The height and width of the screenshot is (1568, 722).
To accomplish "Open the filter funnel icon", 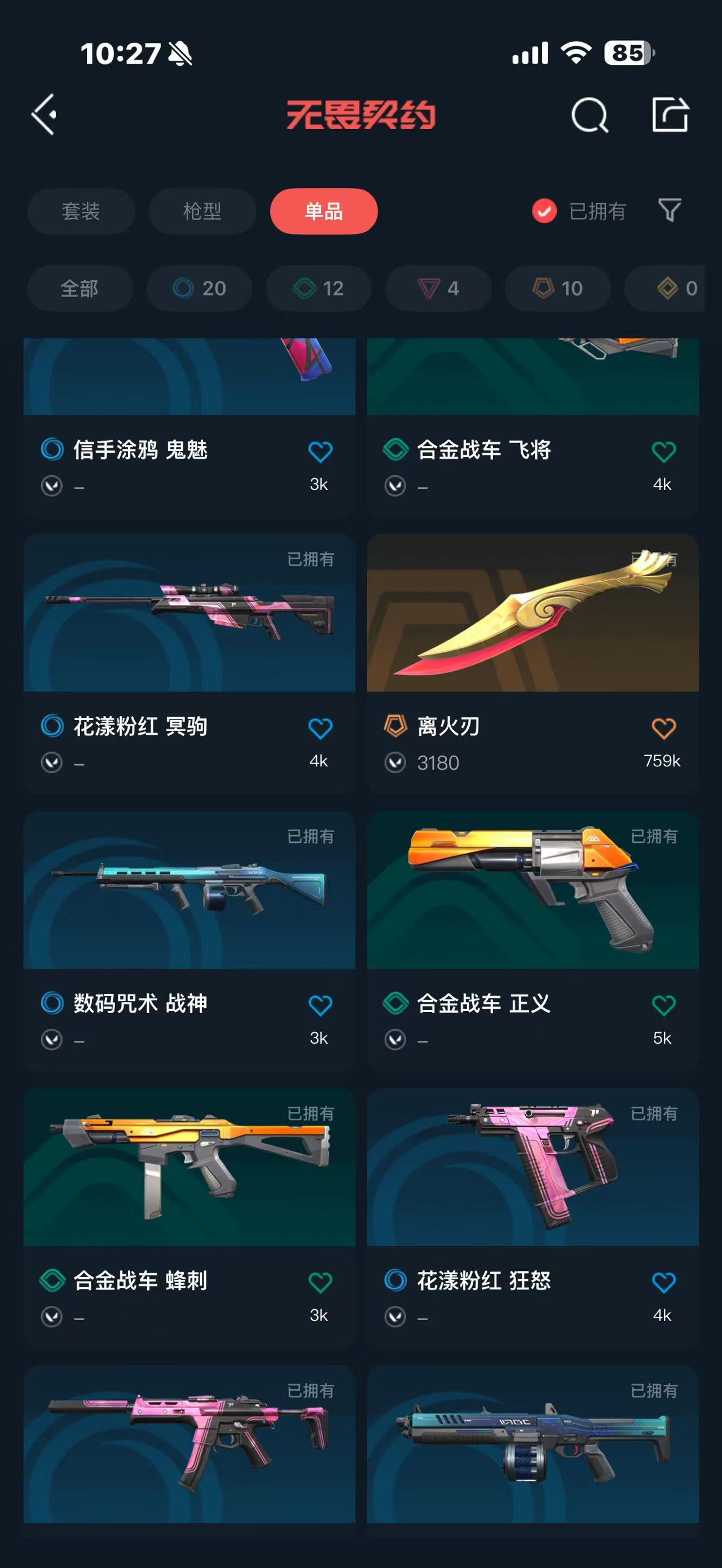I will [x=670, y=211].
